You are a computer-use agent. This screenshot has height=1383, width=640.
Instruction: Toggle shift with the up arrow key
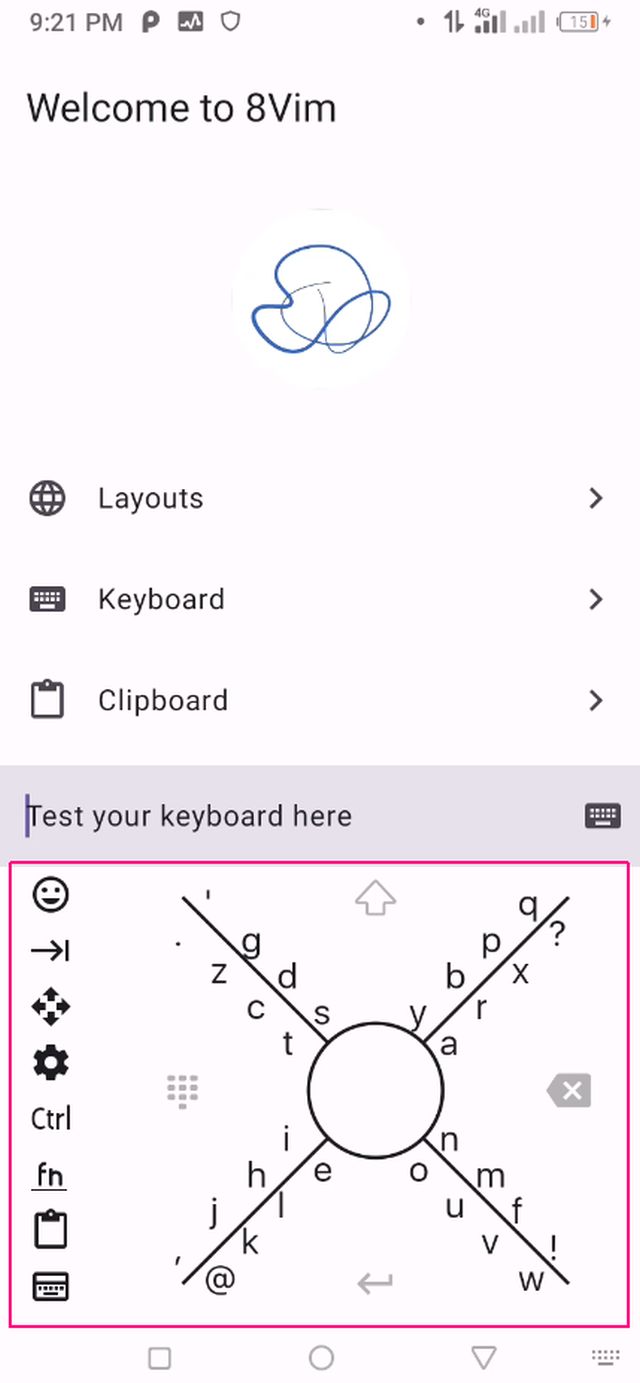pyautogui.click(x=375, y=898)
